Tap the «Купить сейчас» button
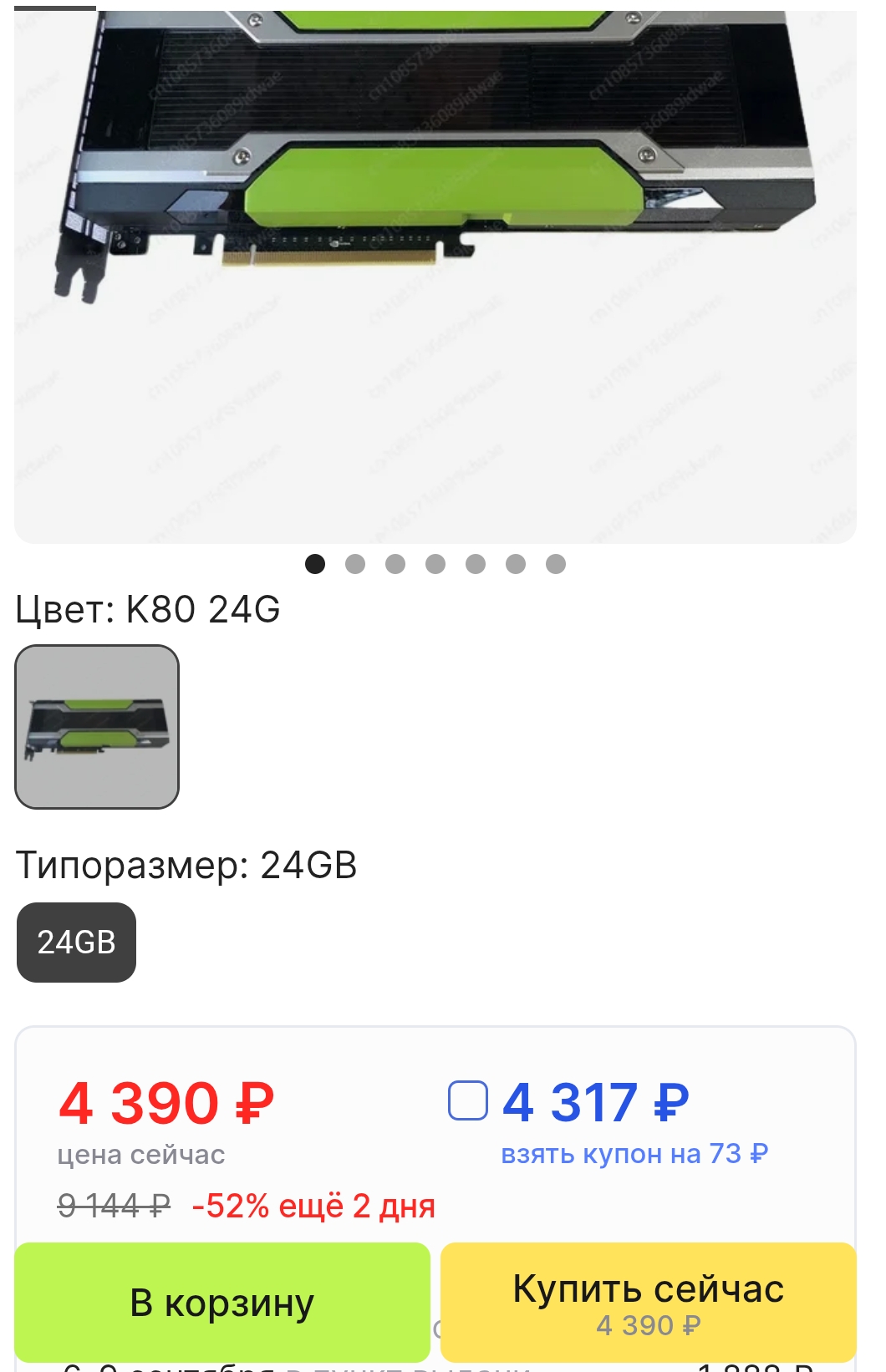Viewport: 886px width, 1372px height. (x=648, y=1302)
